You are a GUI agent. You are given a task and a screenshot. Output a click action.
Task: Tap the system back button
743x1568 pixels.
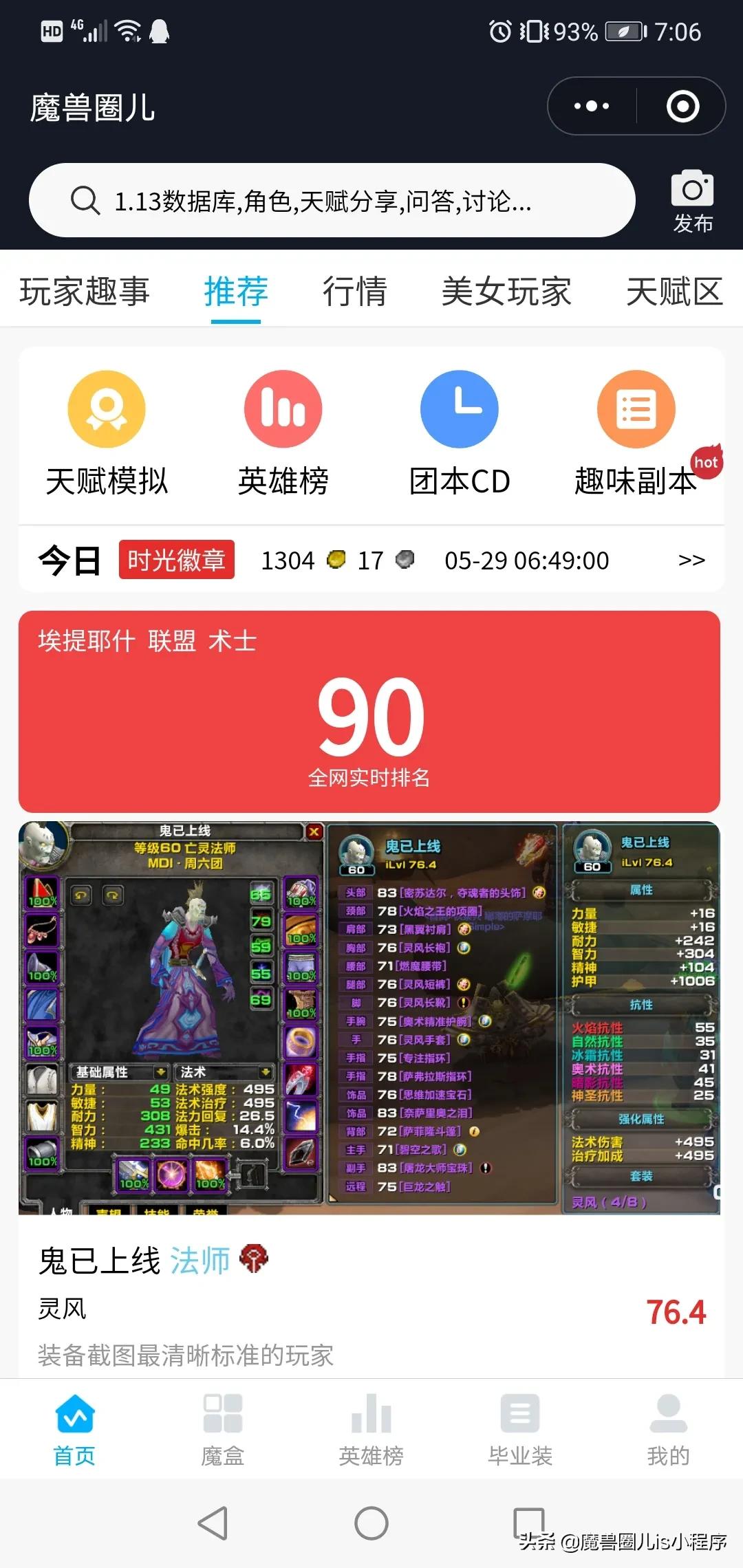pos(213,1523)
